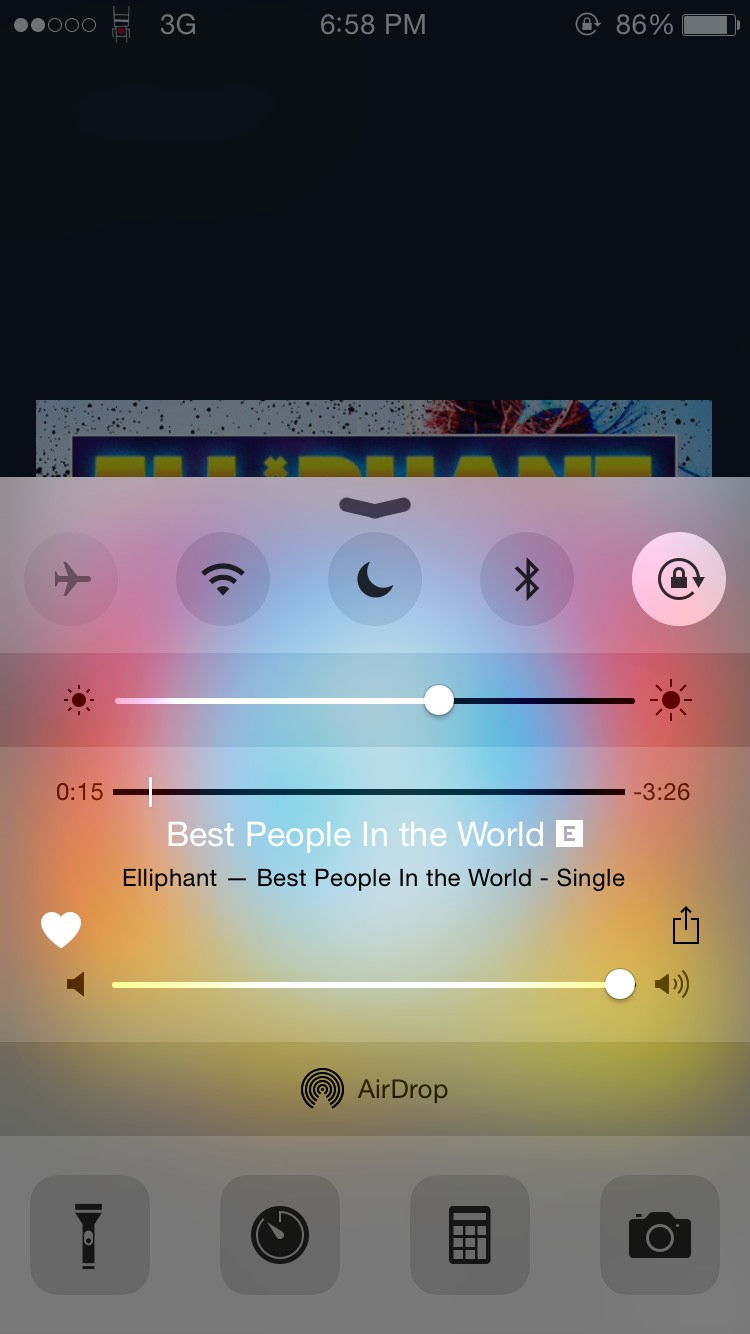Screen dimensions: 750x1334
Task: Tap the song playback timeline
Action: pyautogui.click(x=369, y=792)
